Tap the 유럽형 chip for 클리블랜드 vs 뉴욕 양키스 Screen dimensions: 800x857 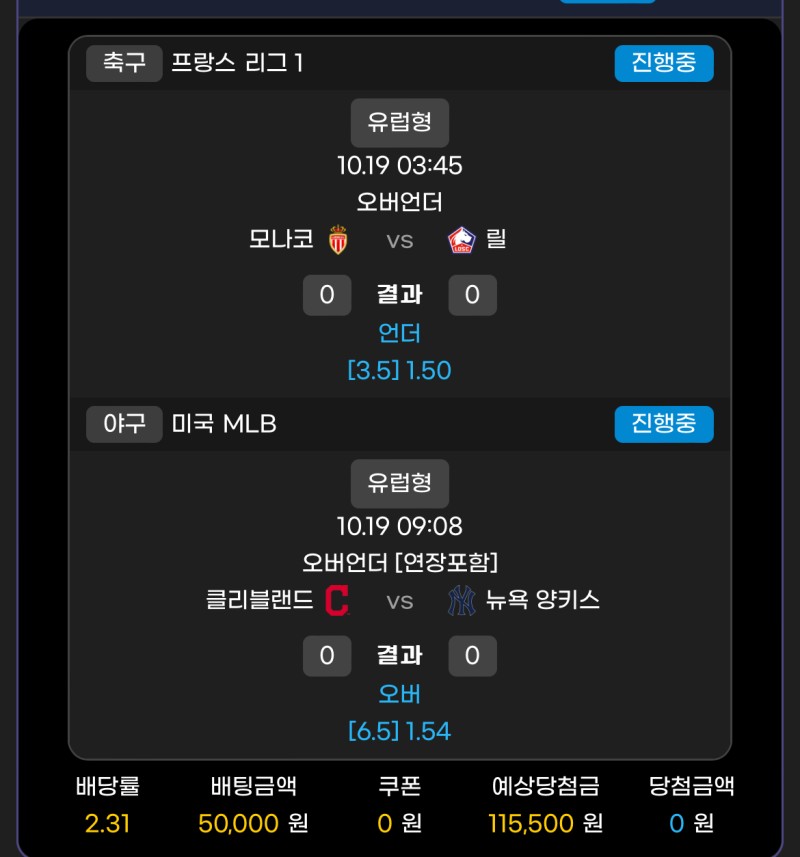click(399, 484)
